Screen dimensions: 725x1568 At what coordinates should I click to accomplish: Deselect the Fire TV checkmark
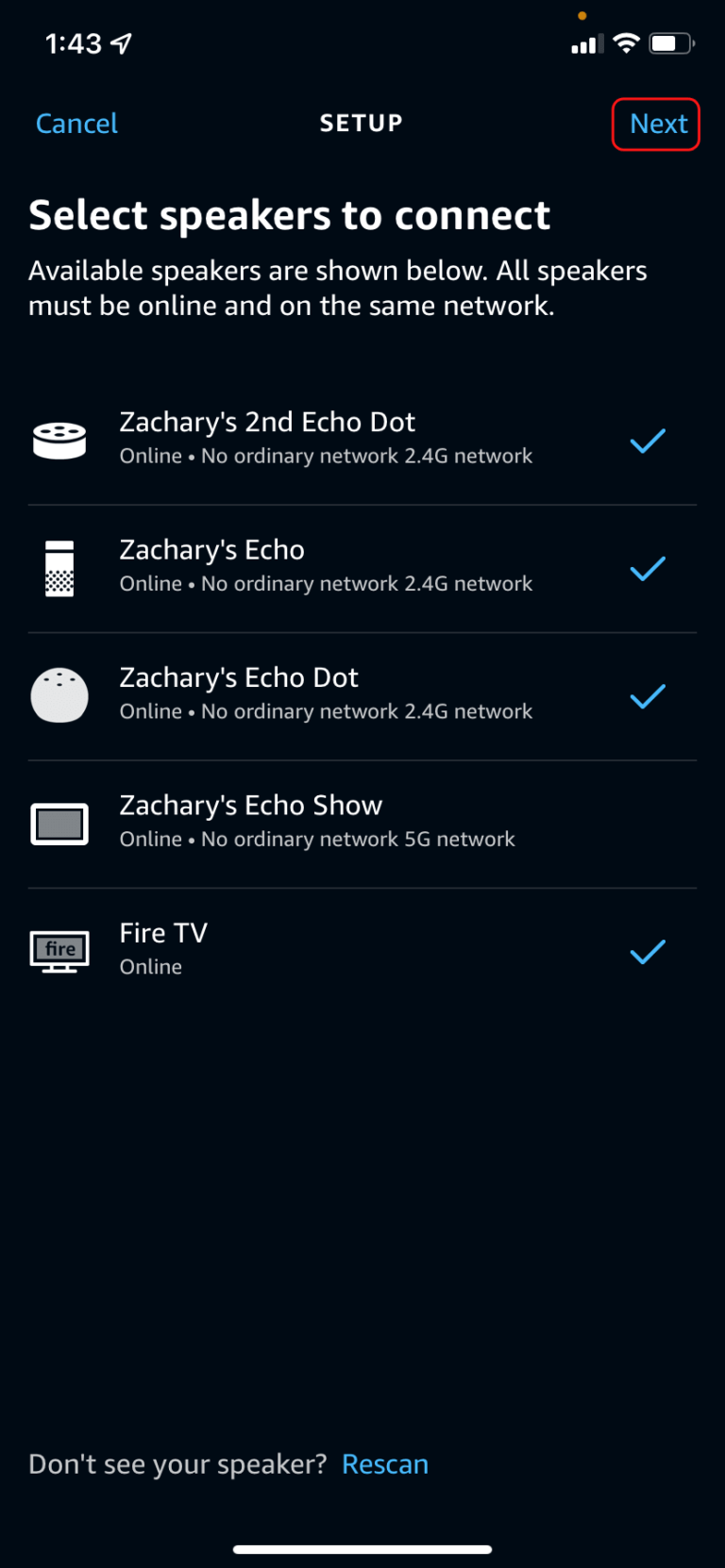[x=648, y=952]
